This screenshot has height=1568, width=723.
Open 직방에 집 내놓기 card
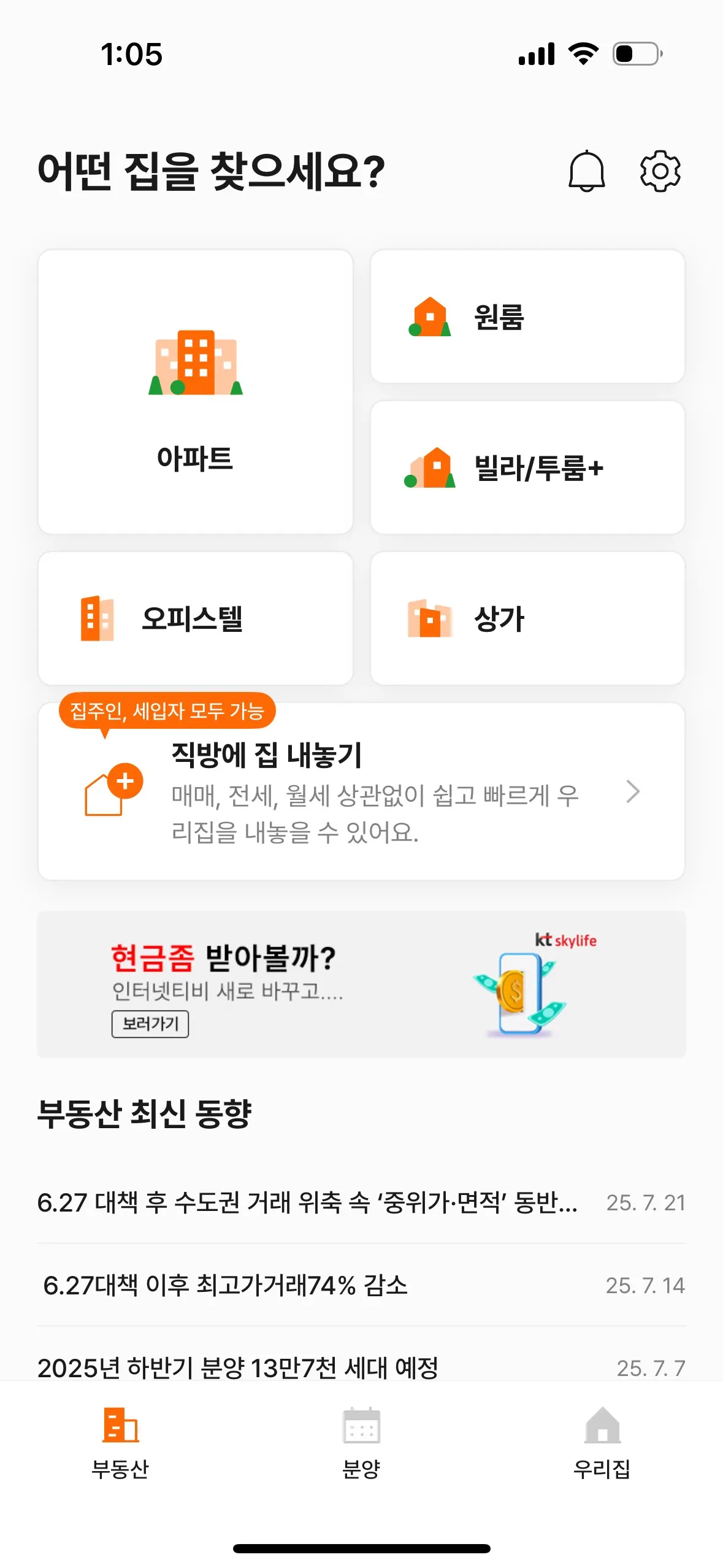(361, 792)
